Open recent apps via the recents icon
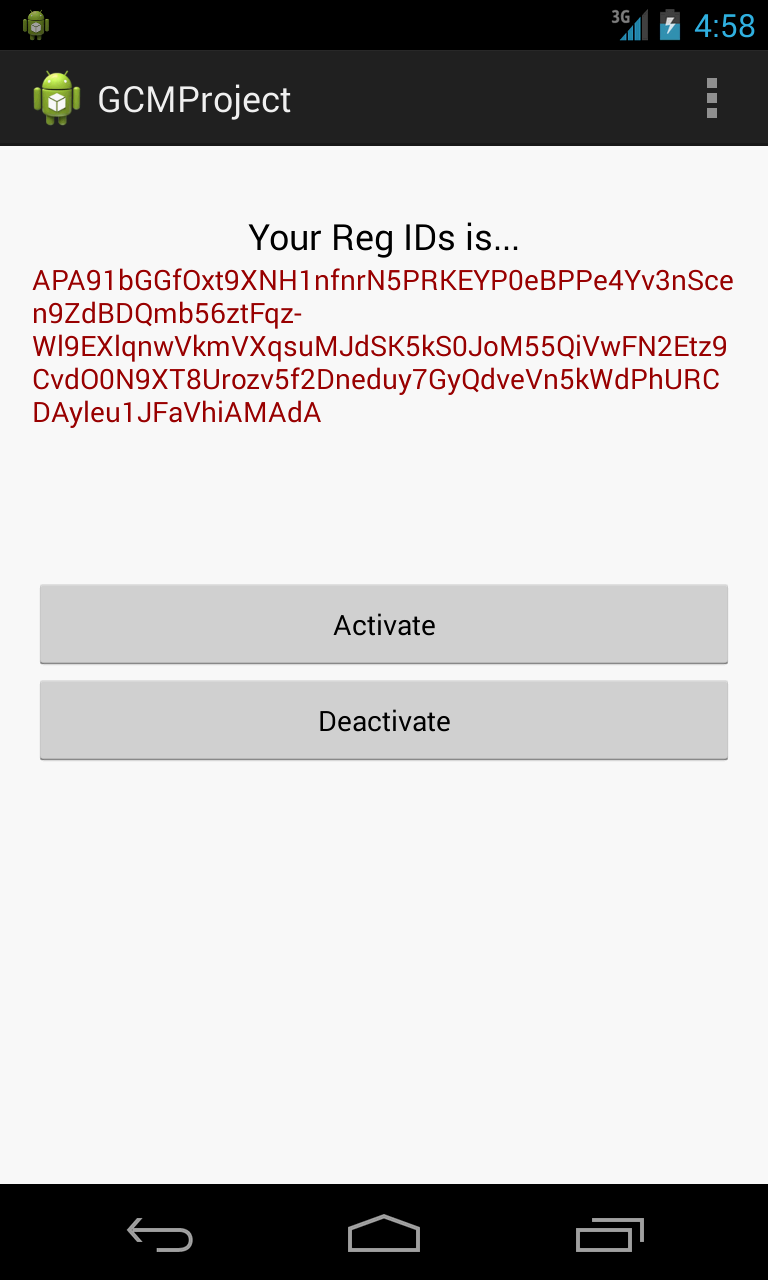 click(x=610, y=1236)
